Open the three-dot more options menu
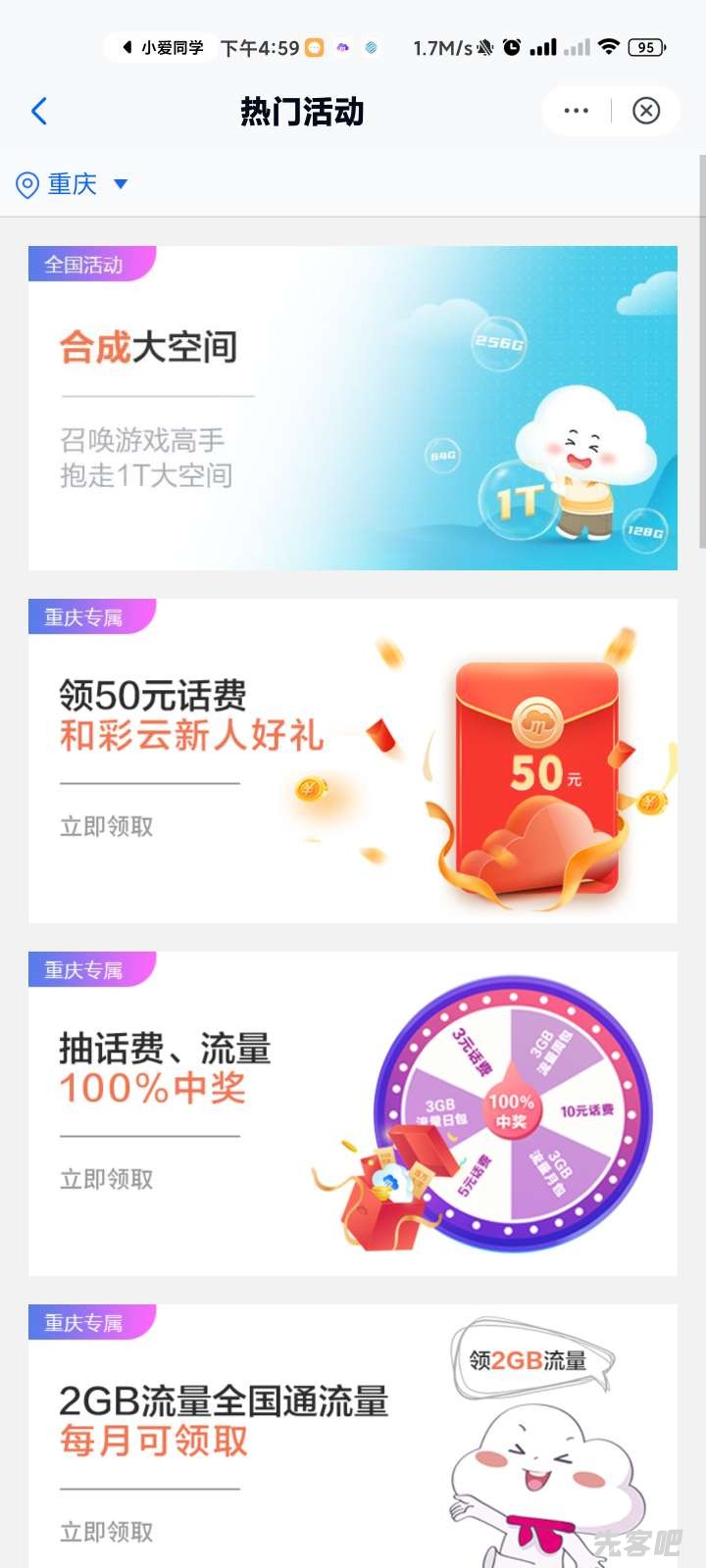 [x=577, y=111]
